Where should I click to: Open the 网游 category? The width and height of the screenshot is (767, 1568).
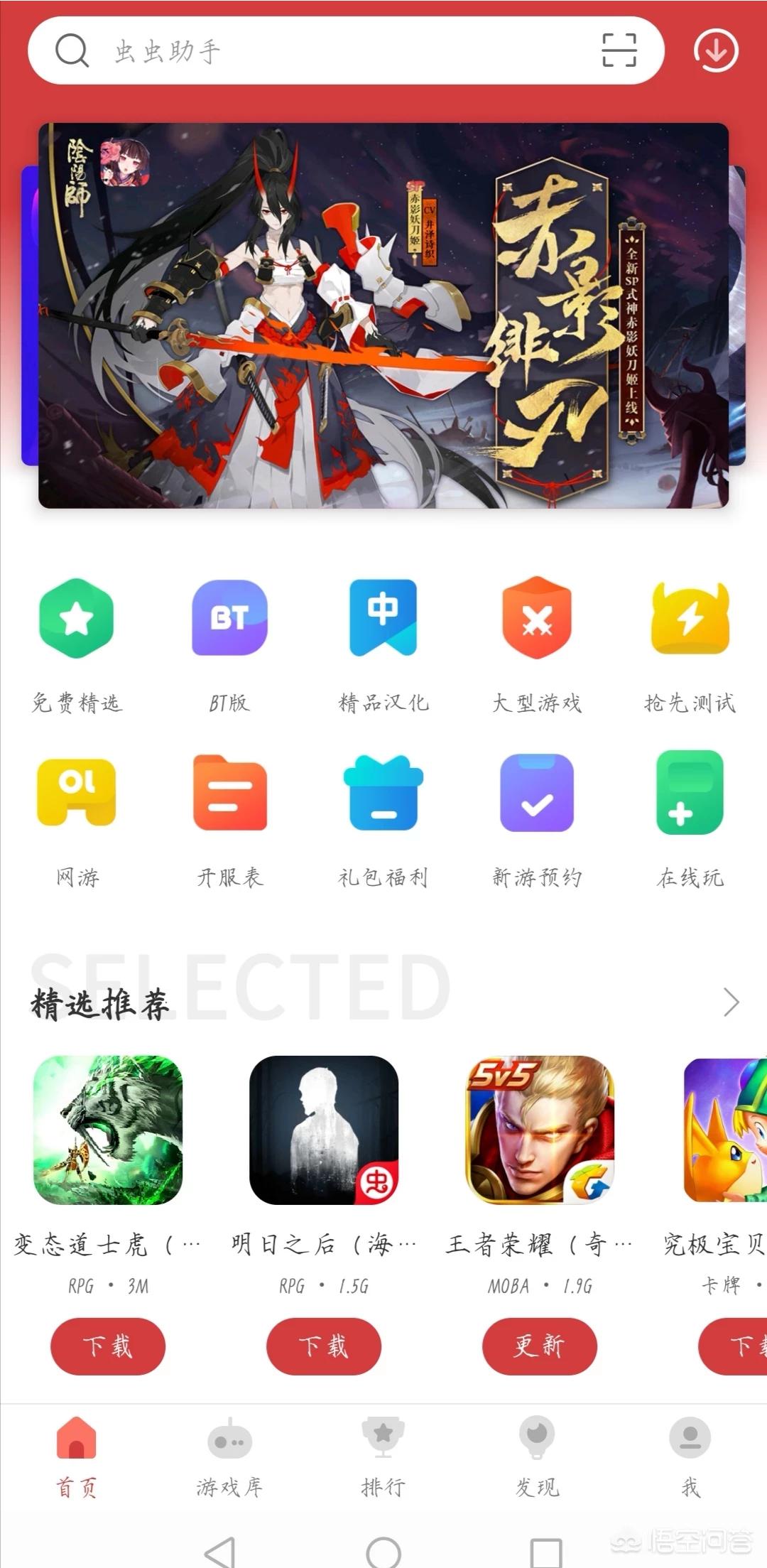click(77, 818)
